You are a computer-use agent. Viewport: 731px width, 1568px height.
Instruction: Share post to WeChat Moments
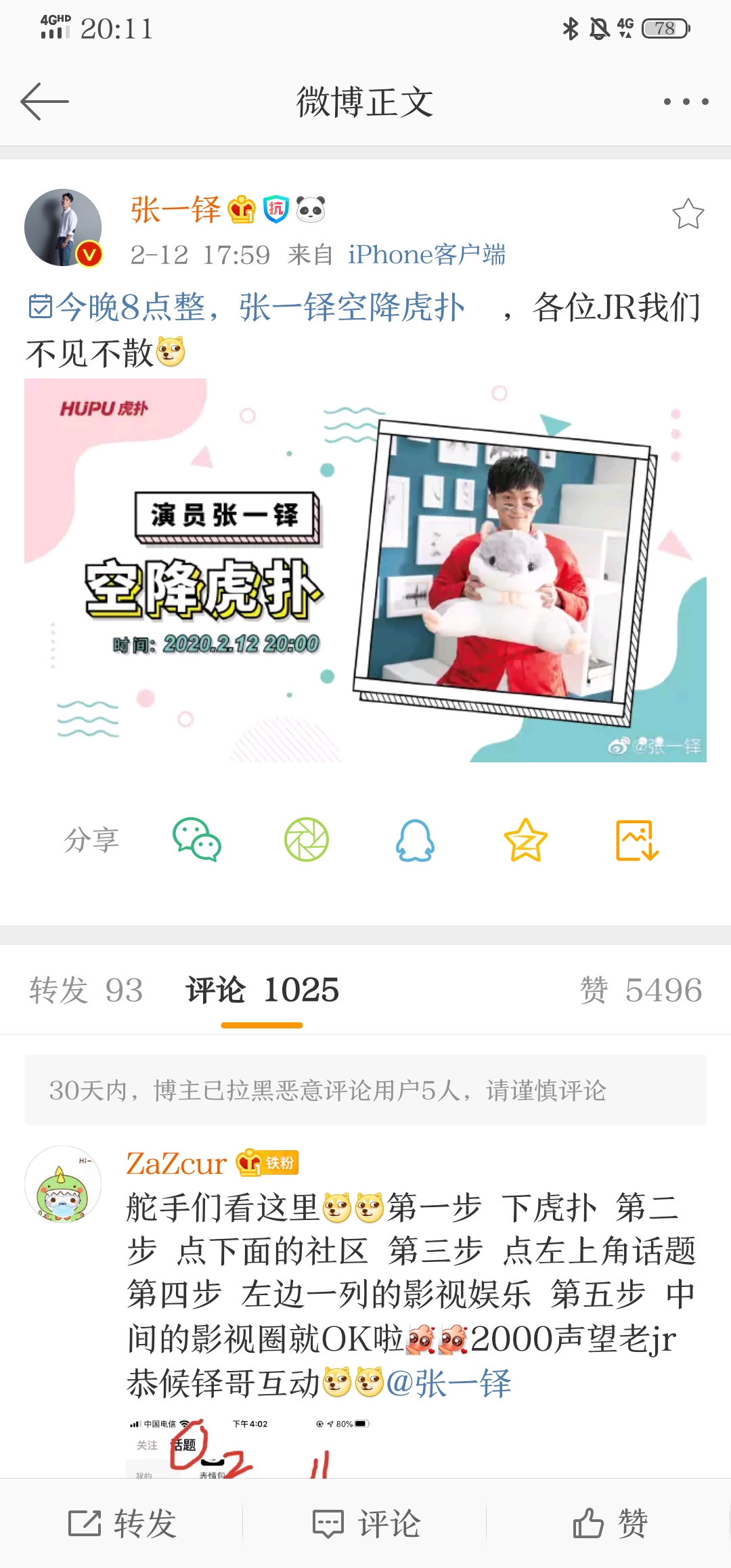tap(307, 840)
